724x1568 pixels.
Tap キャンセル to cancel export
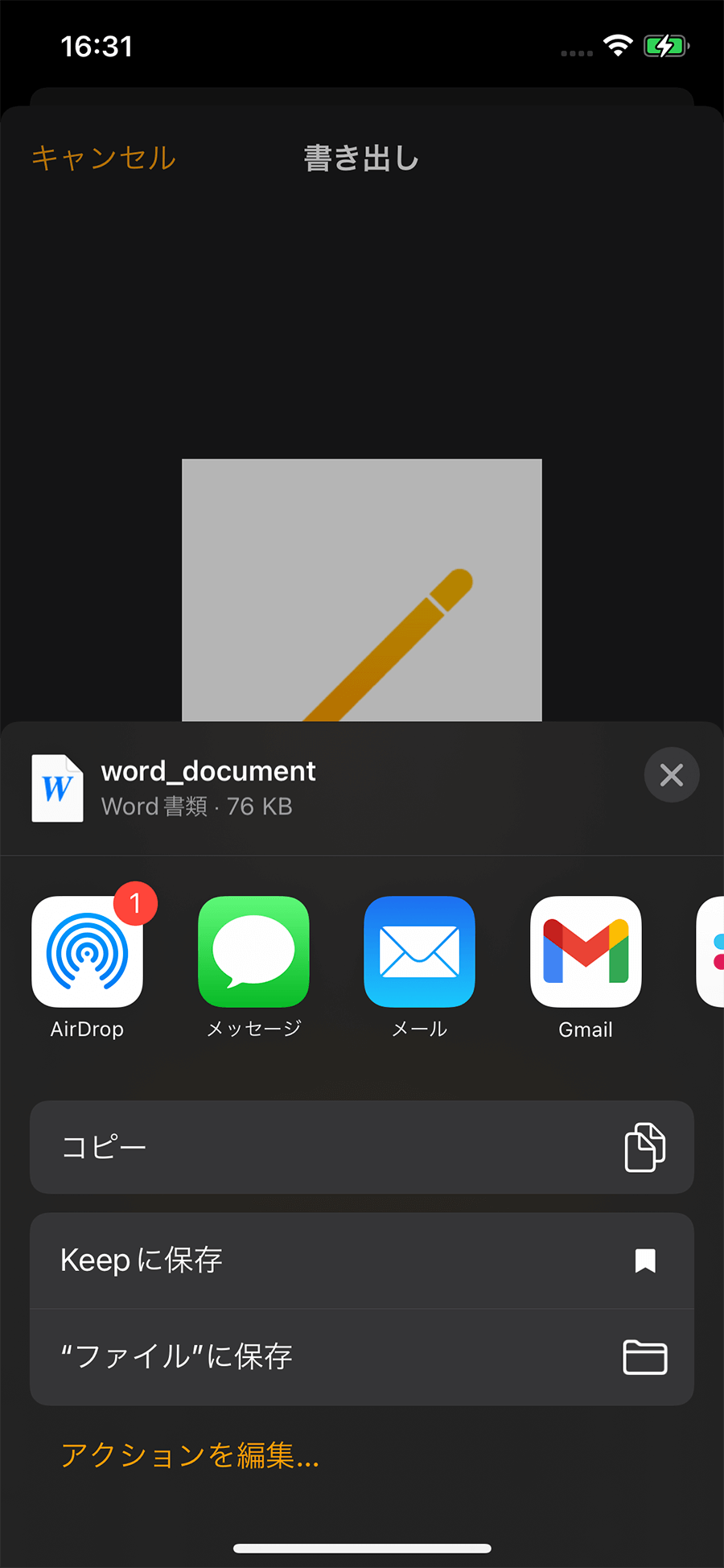pyautogui.click(x=104, y=158)
